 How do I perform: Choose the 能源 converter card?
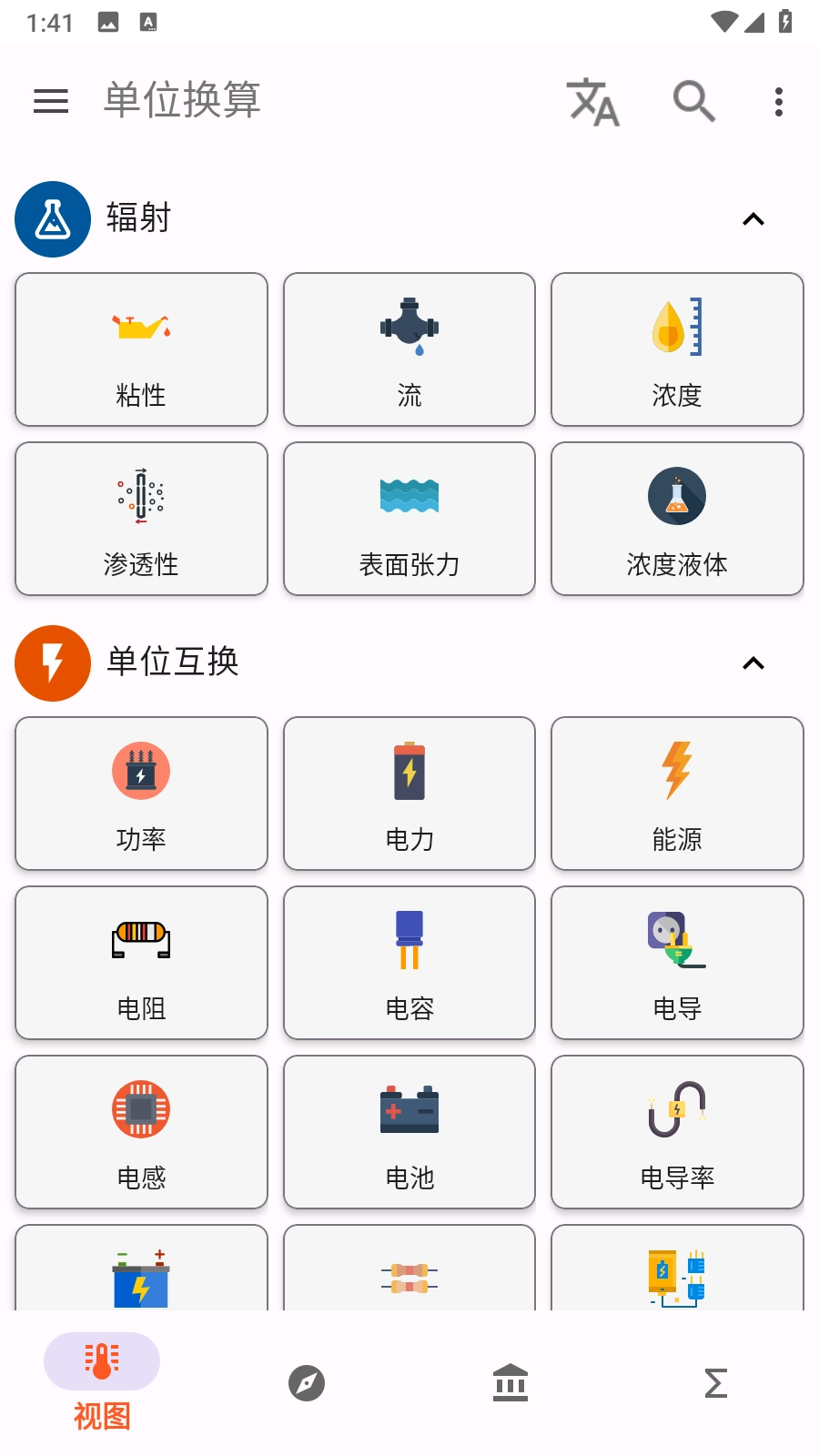[x=677, y=794]
